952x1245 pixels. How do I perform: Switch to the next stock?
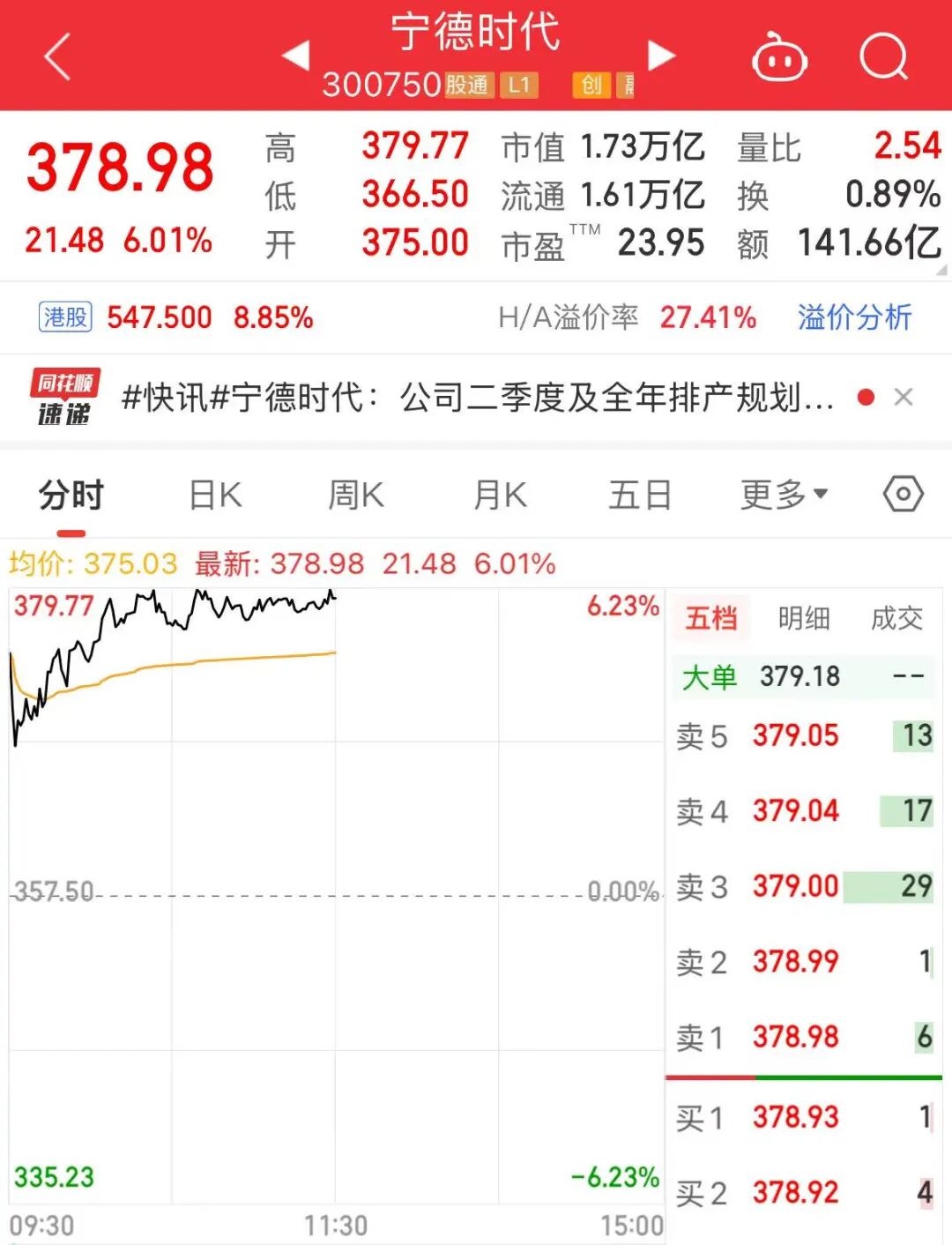coord(661,56)
